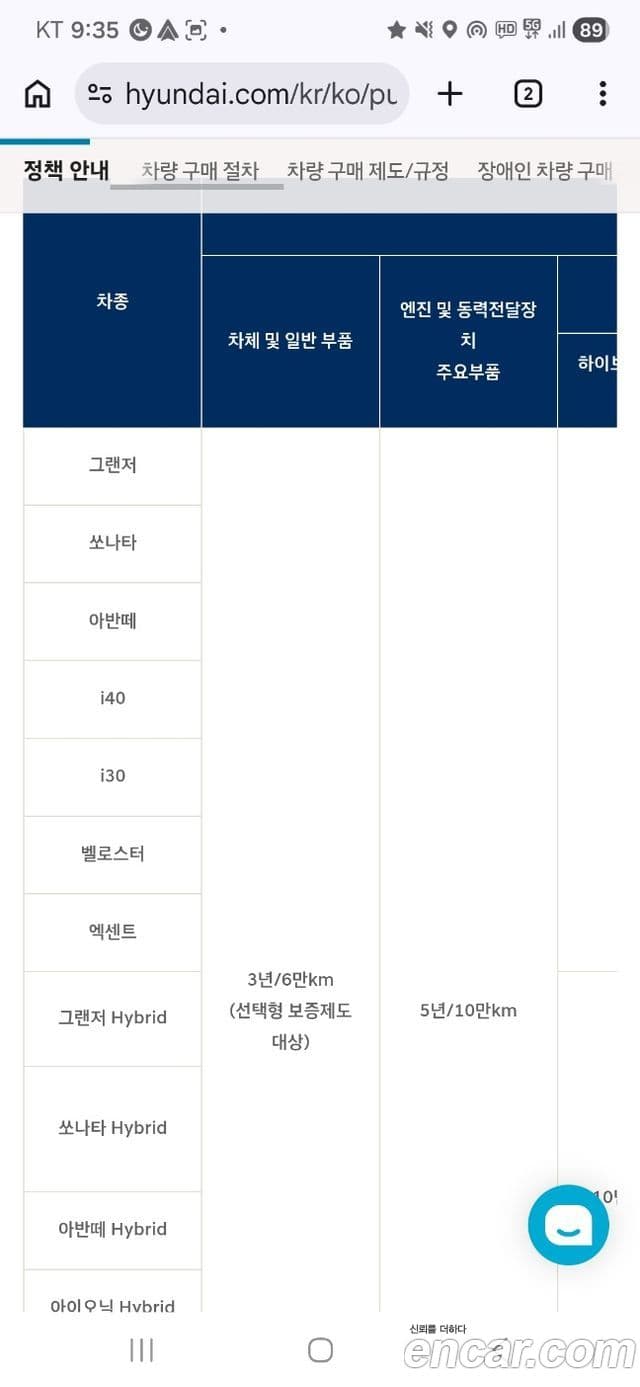The height and width of the screenshot is (1387, 640).
Task: Open the chatbot floating button
Action: coord(568,1225)
